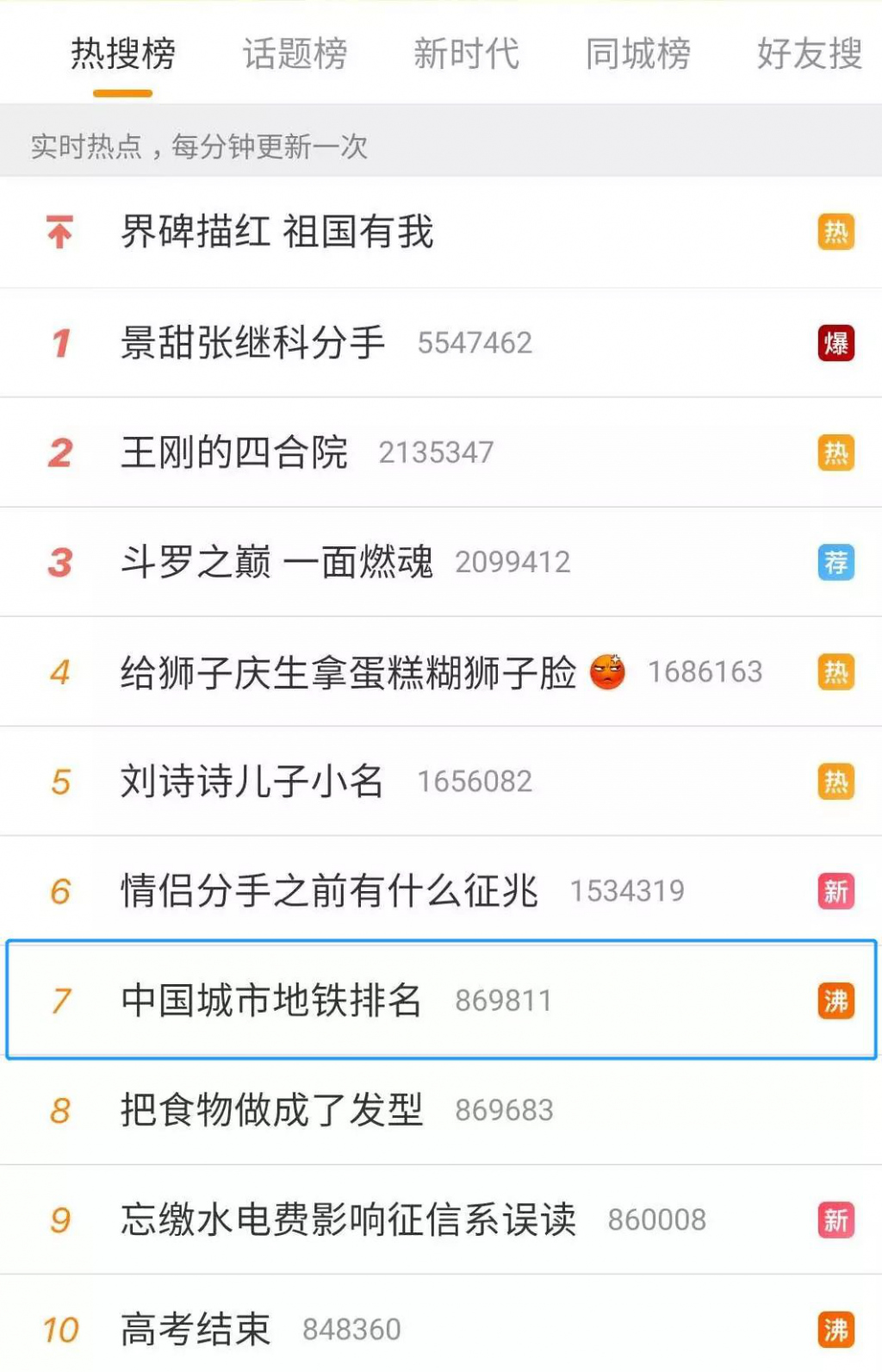
Task: Open topic 王刚的四合院
Action: pyautogui.click(x=234, y=452)
